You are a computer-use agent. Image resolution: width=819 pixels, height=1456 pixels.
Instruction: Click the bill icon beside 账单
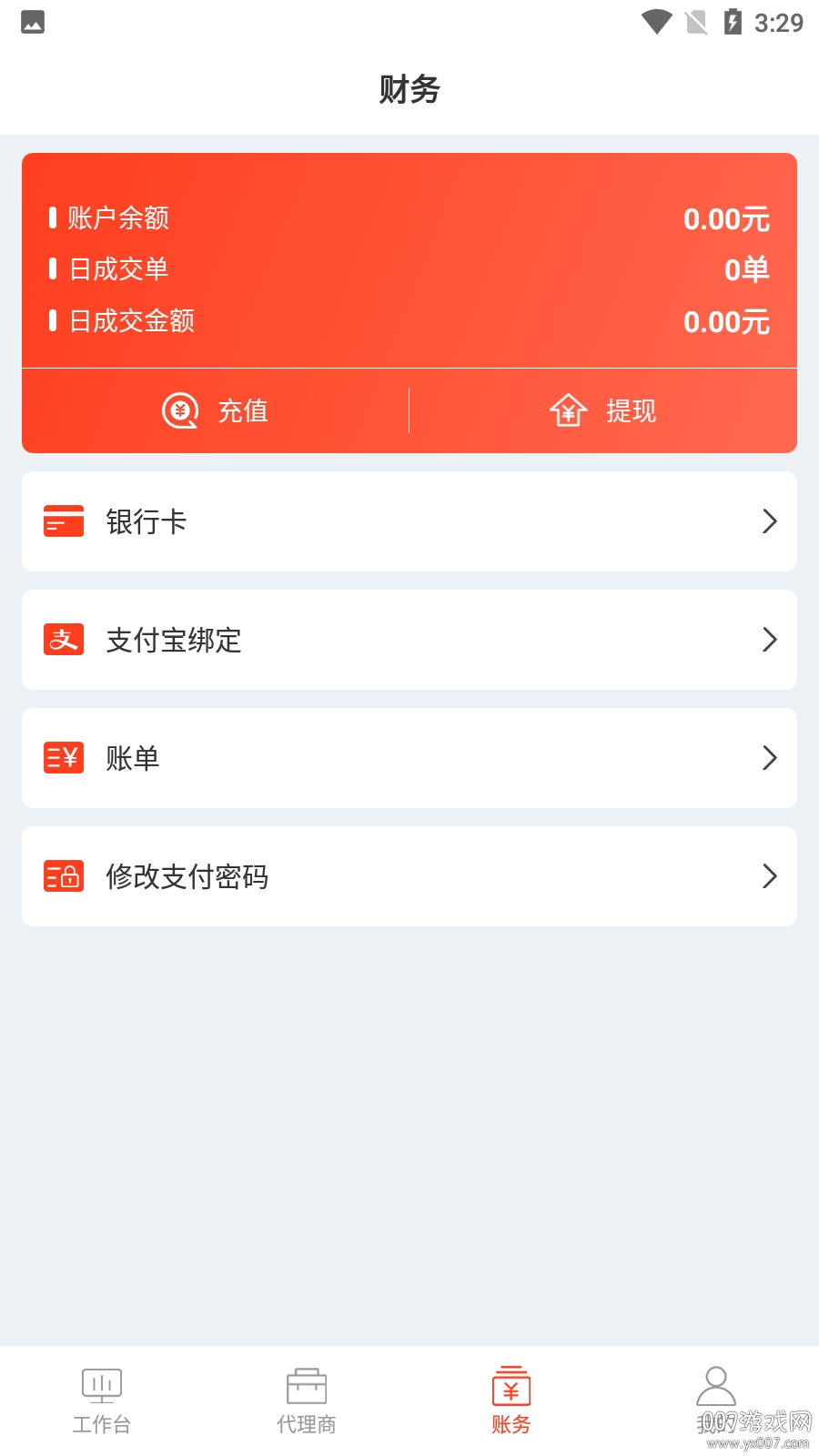63,757
